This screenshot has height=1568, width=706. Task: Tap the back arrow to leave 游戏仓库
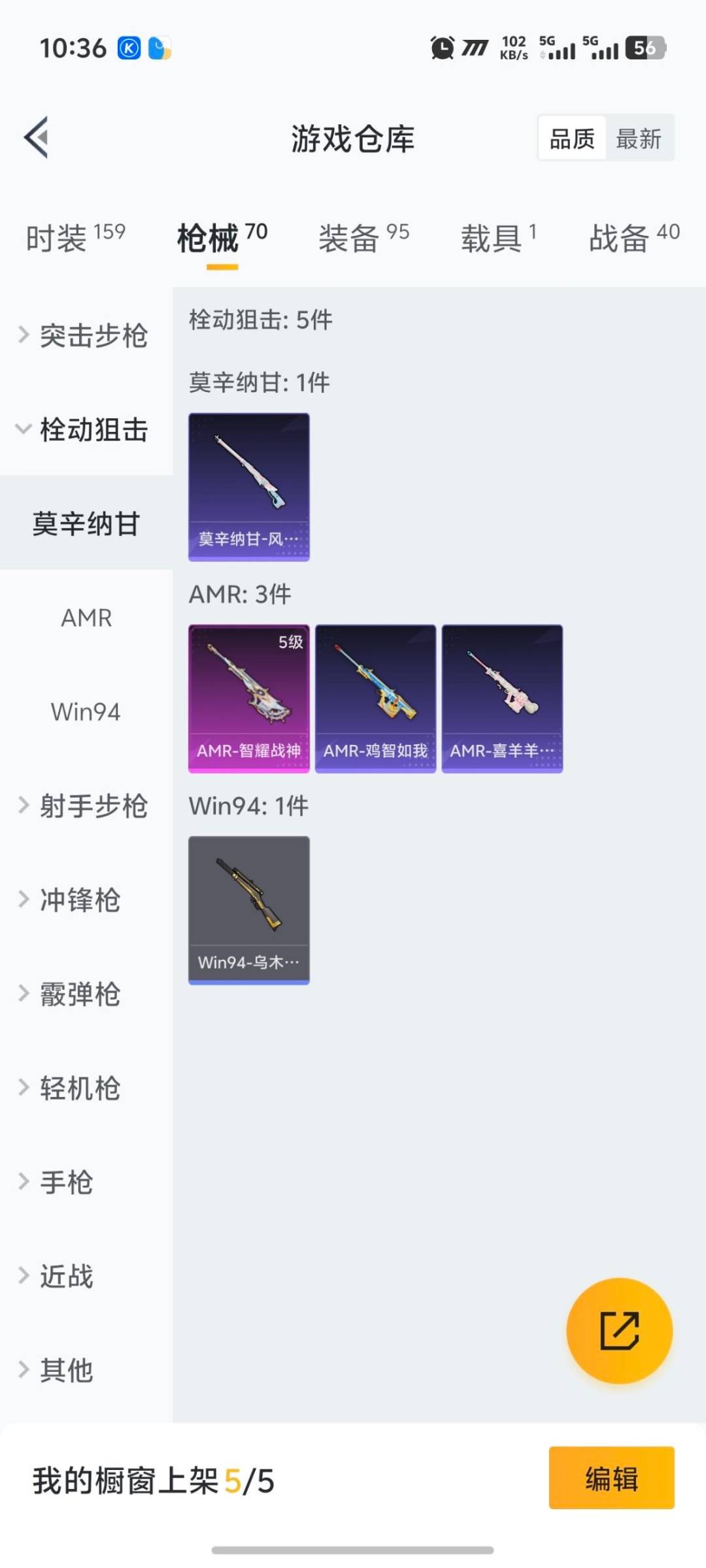click(36, 137)
